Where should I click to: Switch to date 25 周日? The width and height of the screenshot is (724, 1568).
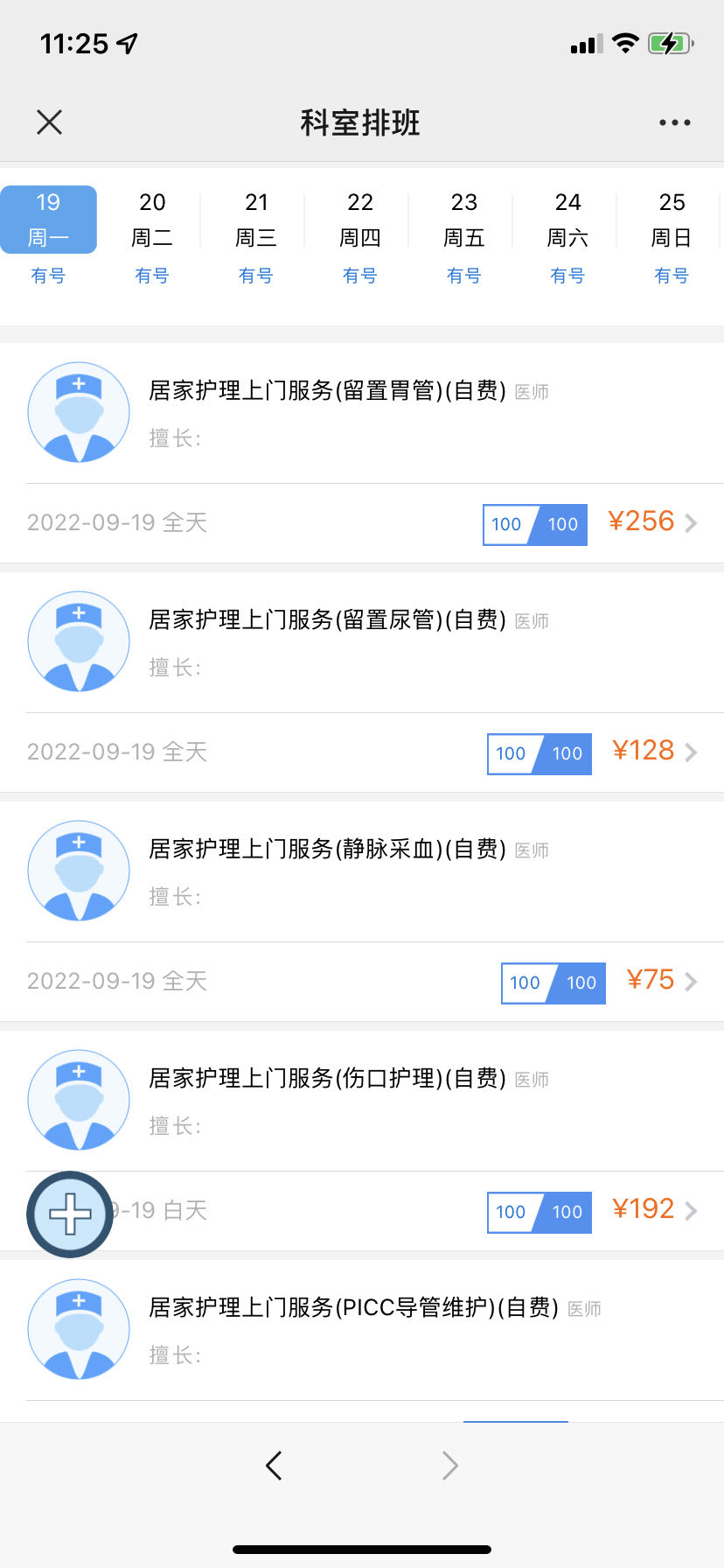[x=672, y=220]
